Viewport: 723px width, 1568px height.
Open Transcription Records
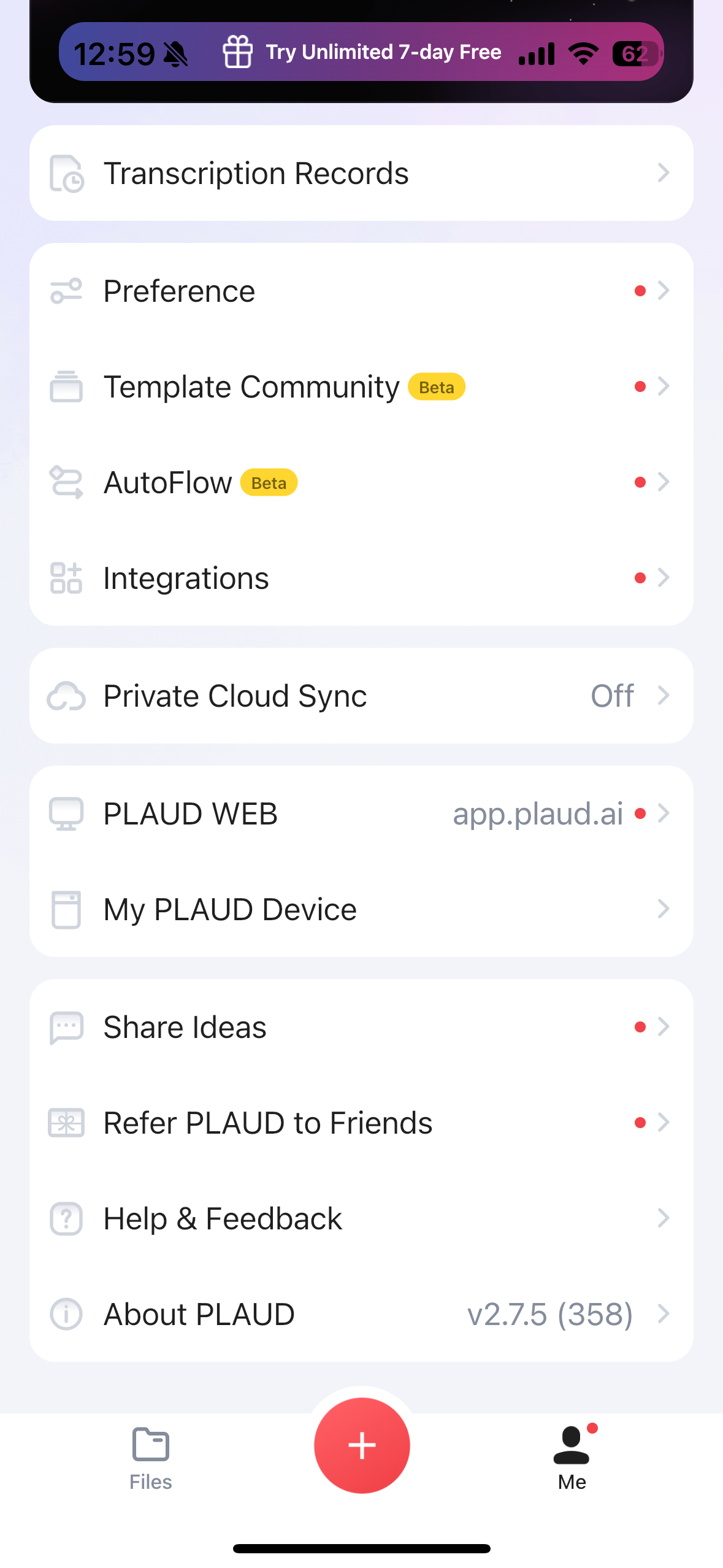tap(361, 173)
